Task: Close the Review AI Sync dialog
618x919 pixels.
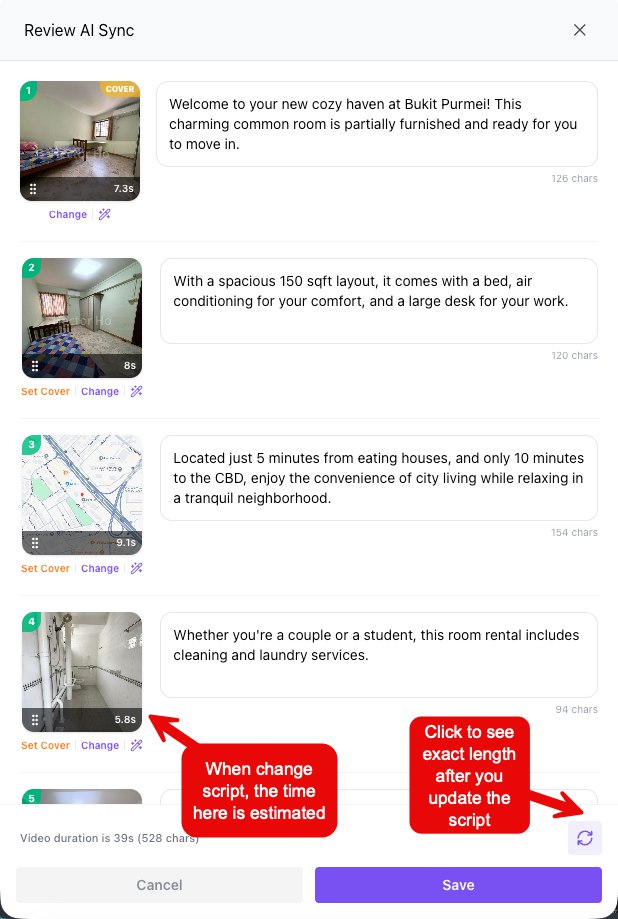Action: [x=579, y=30]
